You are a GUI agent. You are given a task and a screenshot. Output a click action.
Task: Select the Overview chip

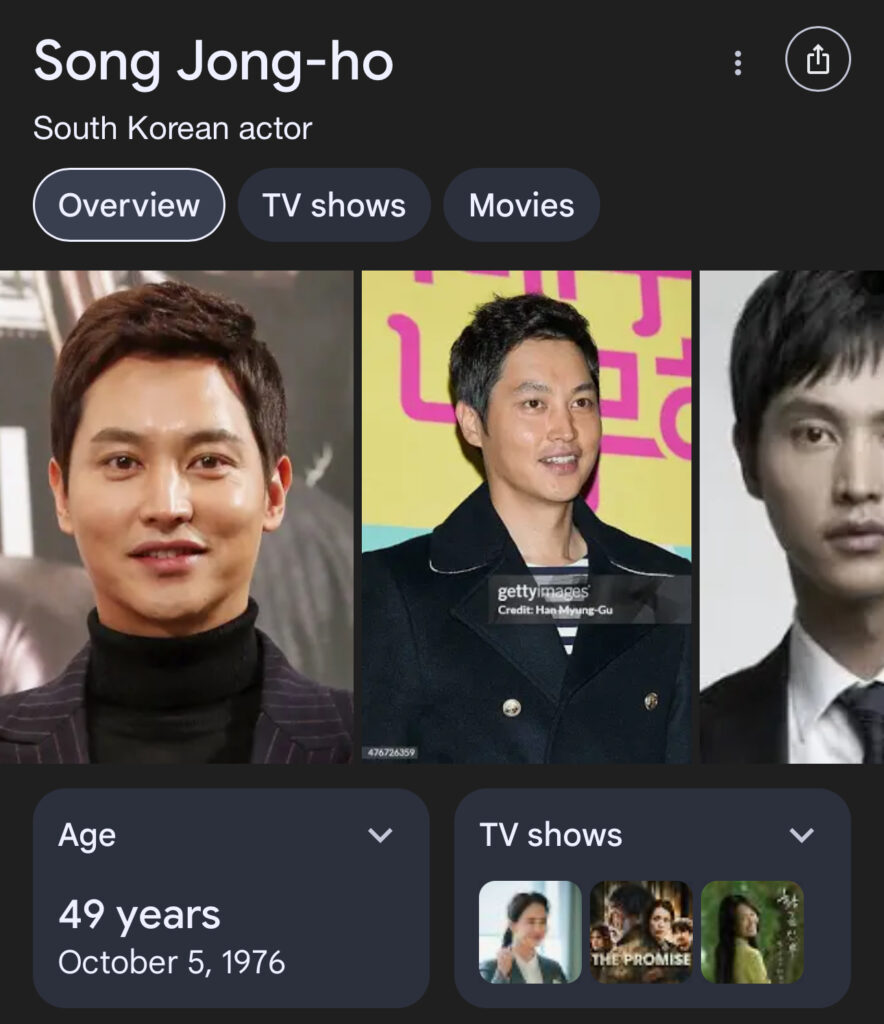pyautogui.click(x=129, y=205)
